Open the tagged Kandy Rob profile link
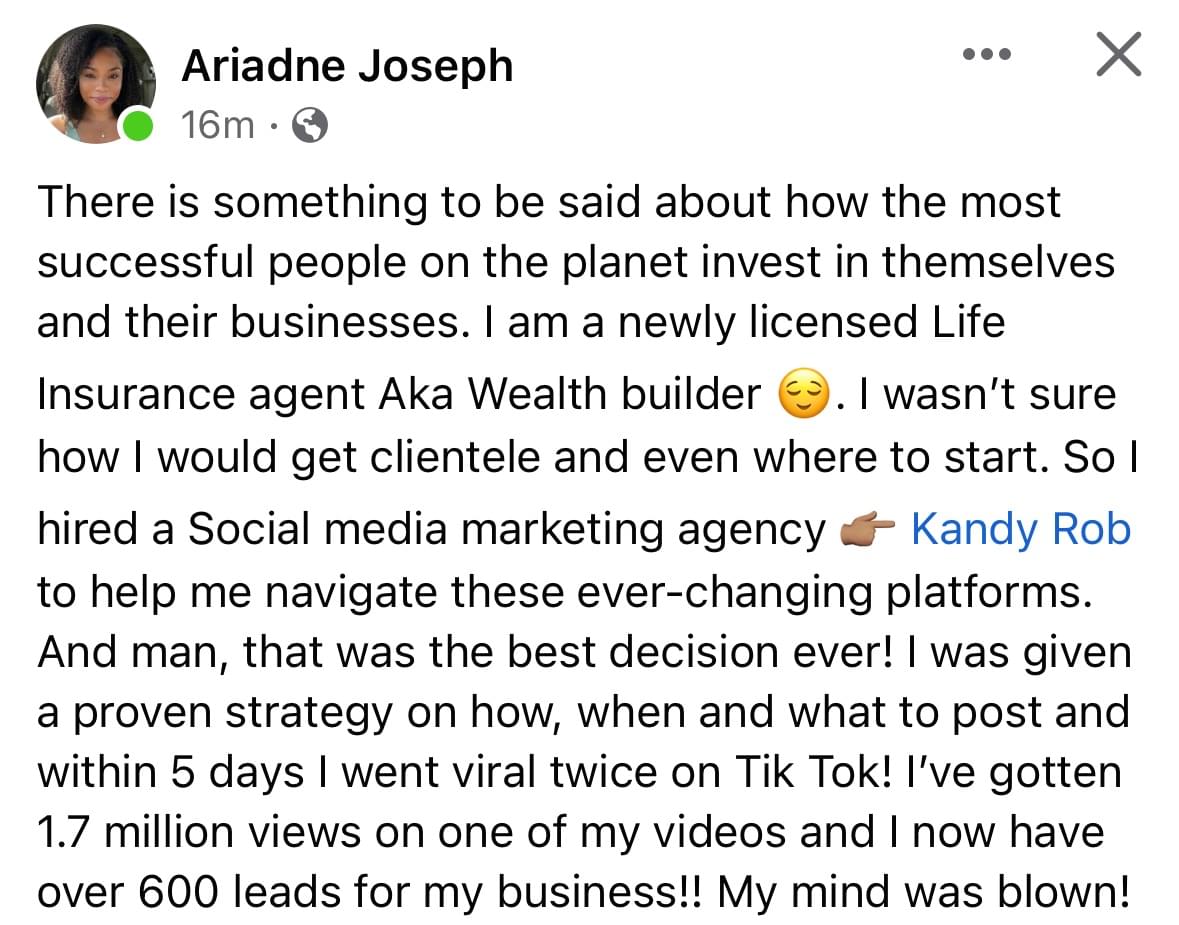 tap(1020, 529)
